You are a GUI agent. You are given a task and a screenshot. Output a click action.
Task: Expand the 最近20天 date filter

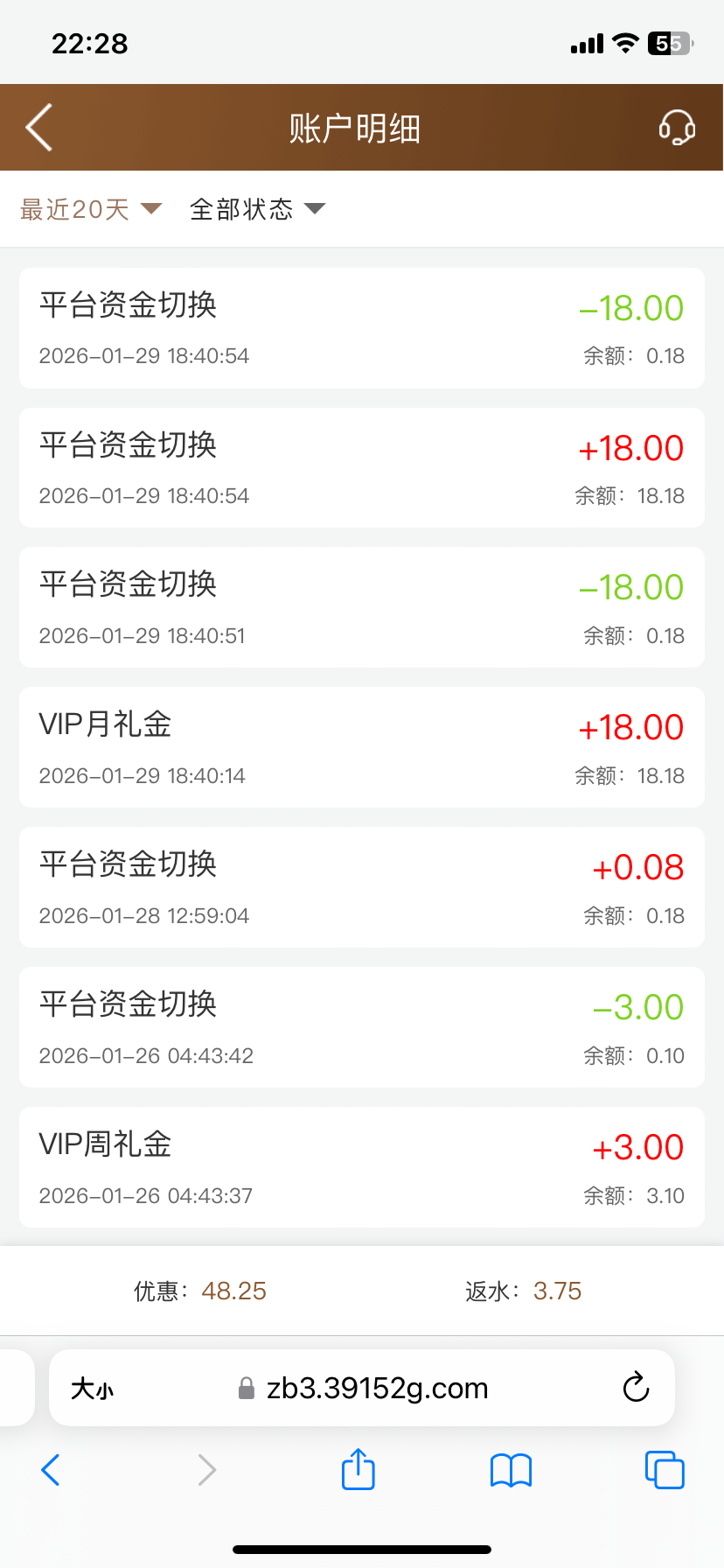coord(91,209)
